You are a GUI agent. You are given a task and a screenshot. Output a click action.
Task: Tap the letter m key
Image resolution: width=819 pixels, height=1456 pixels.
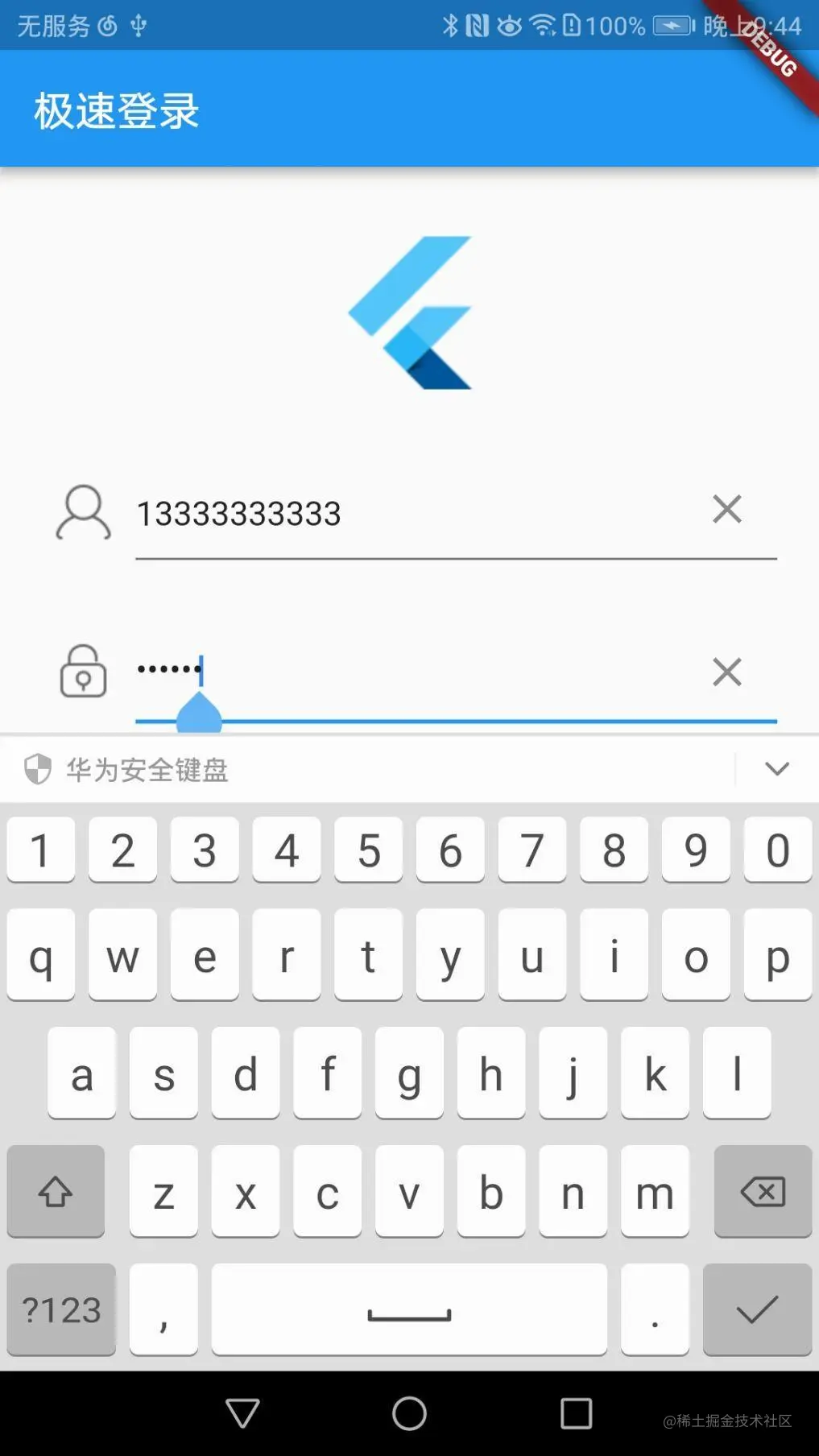[x=654, y=1191]
